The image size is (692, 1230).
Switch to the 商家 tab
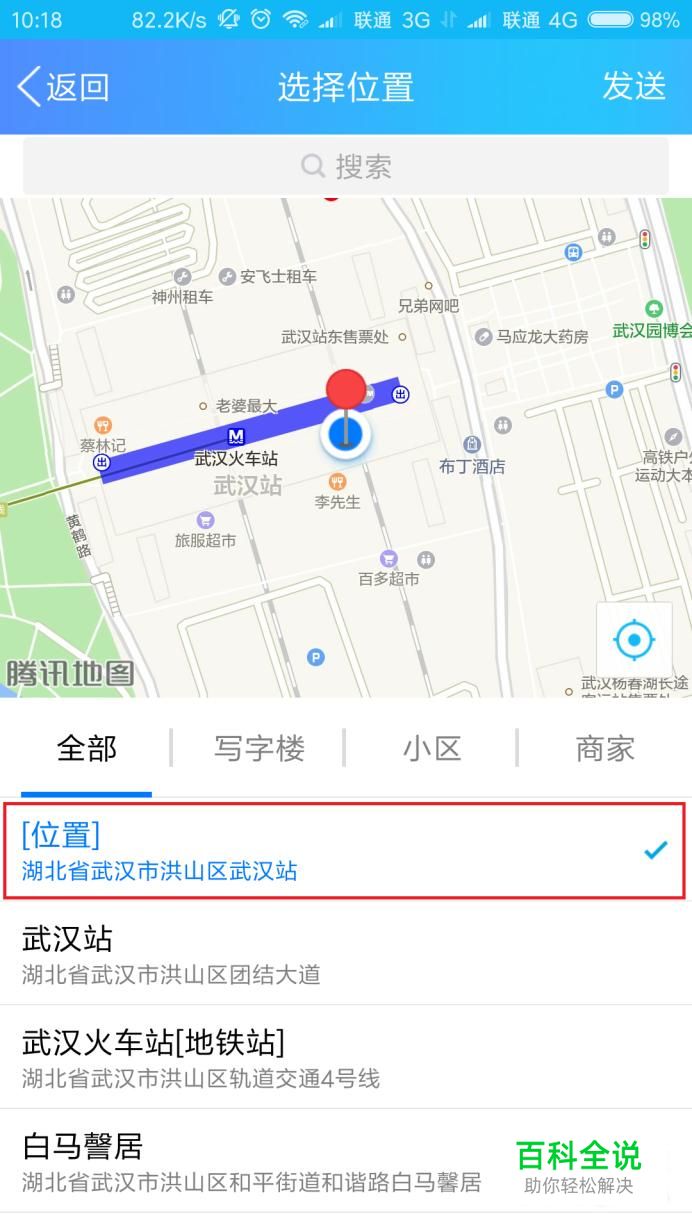tap(605, 748)
